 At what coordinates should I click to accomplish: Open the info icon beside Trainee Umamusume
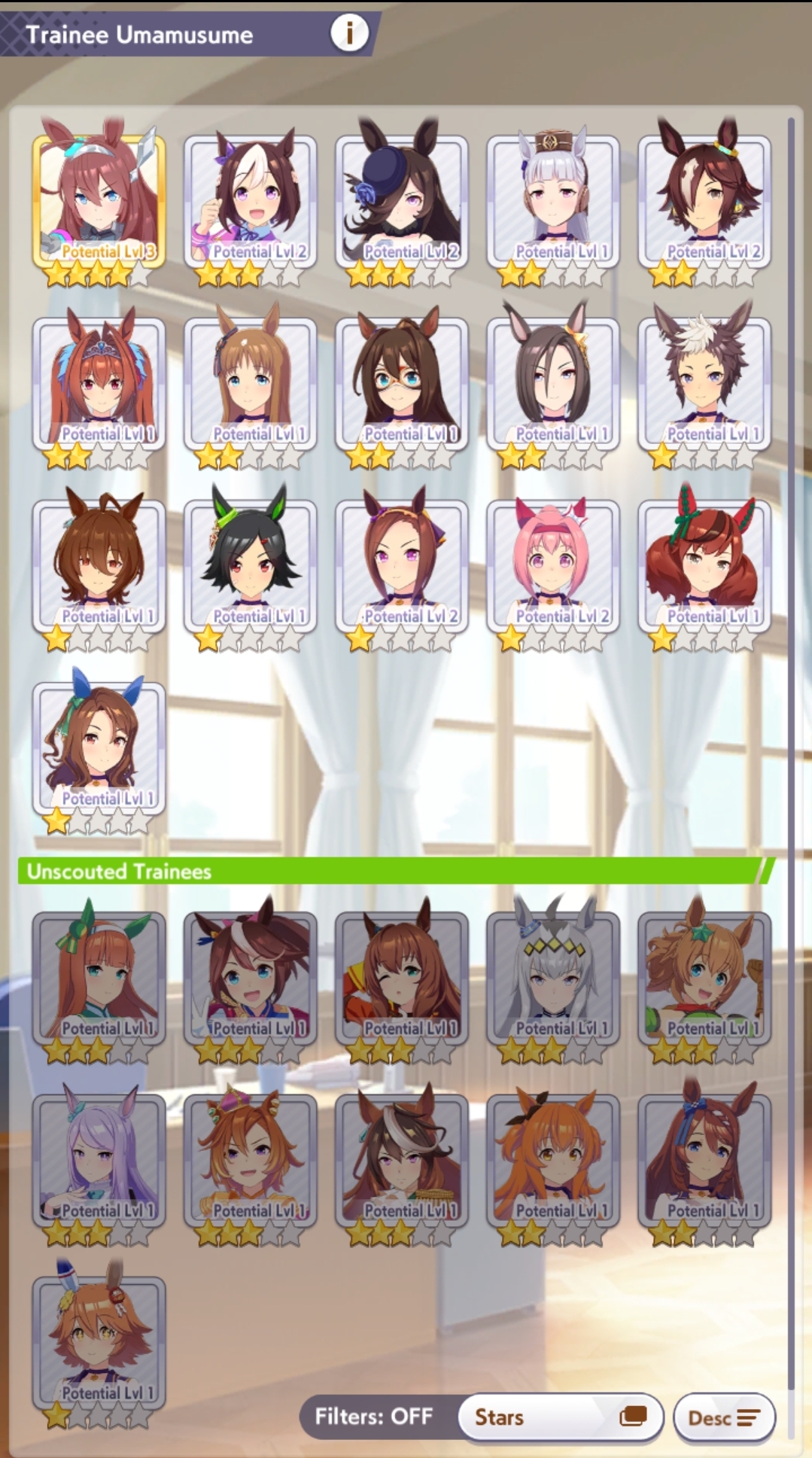pos(349,33)
